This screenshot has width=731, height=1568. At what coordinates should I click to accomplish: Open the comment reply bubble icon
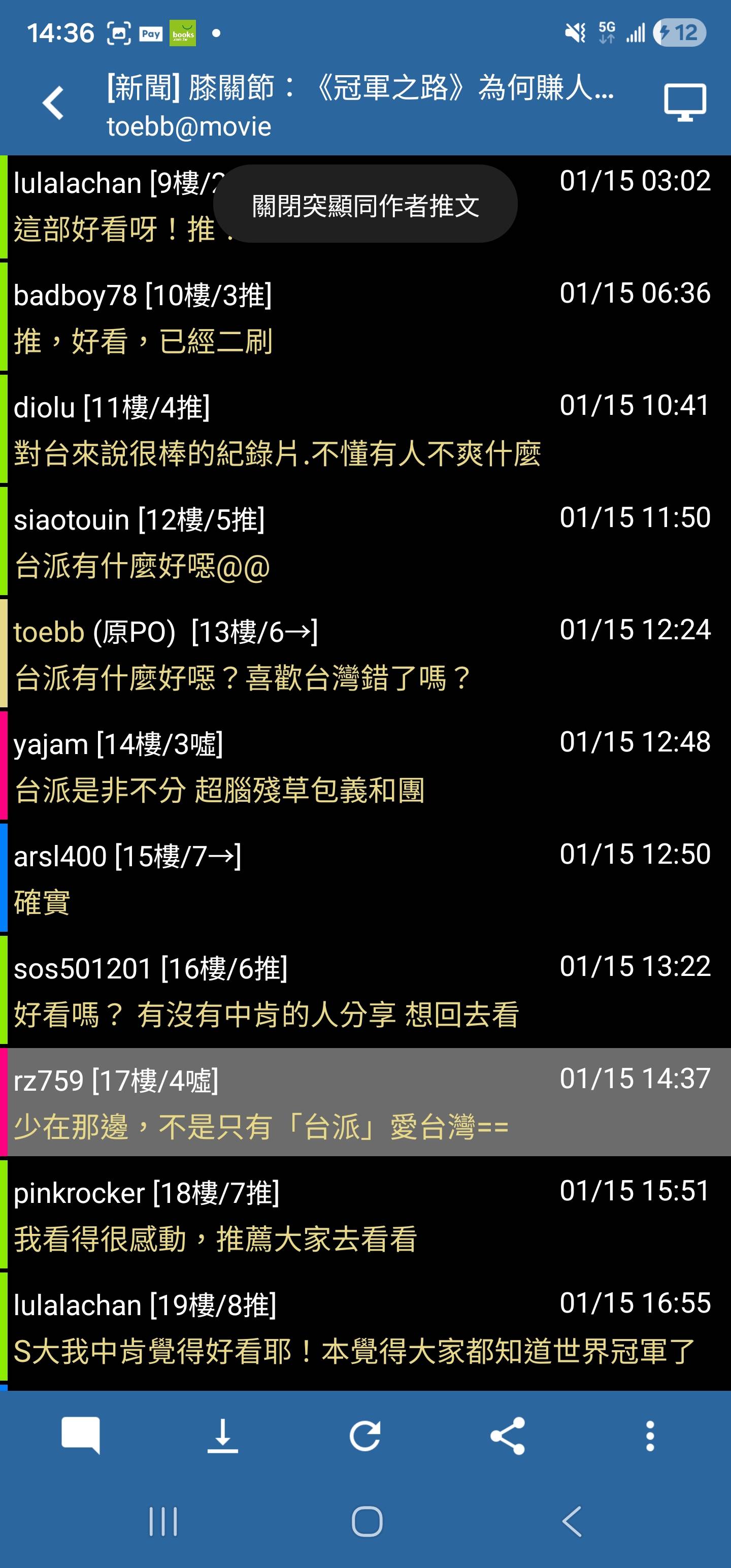point(81,1435)
